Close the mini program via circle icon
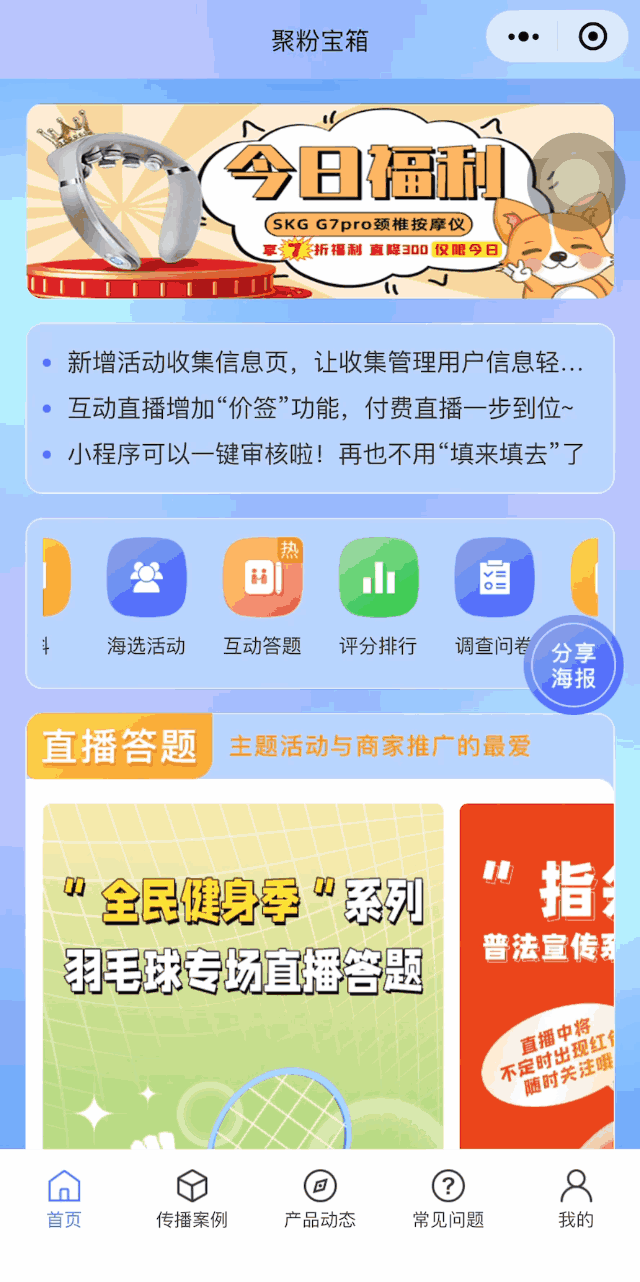640x1282 pixels. point(593,38)
